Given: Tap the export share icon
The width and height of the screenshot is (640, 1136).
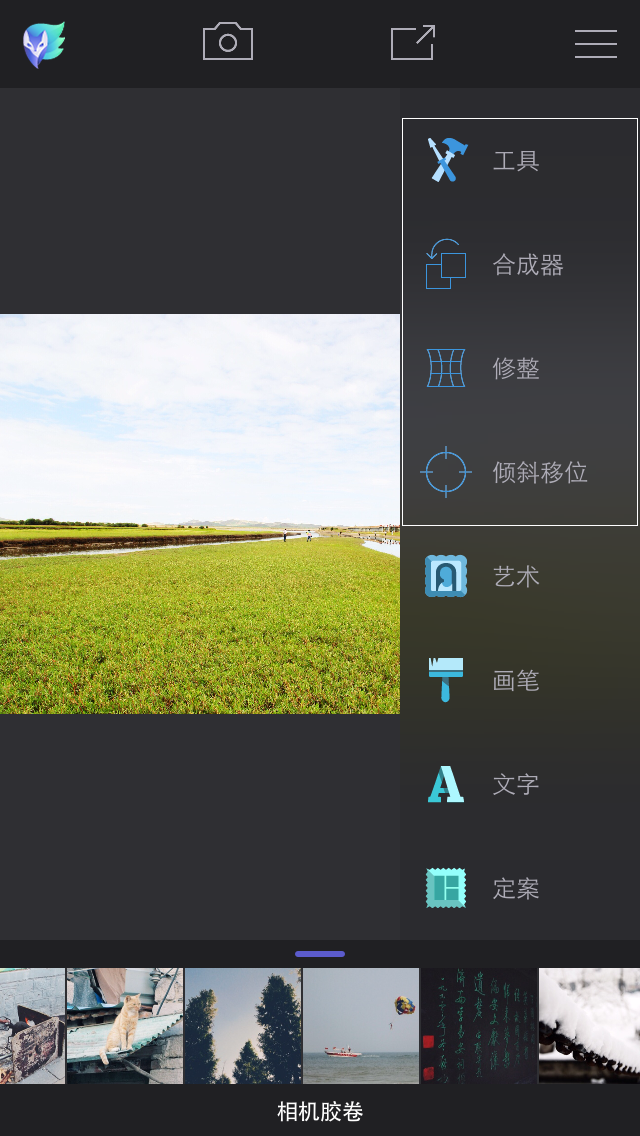Looking at the screenshot, I should coord(412,43).
